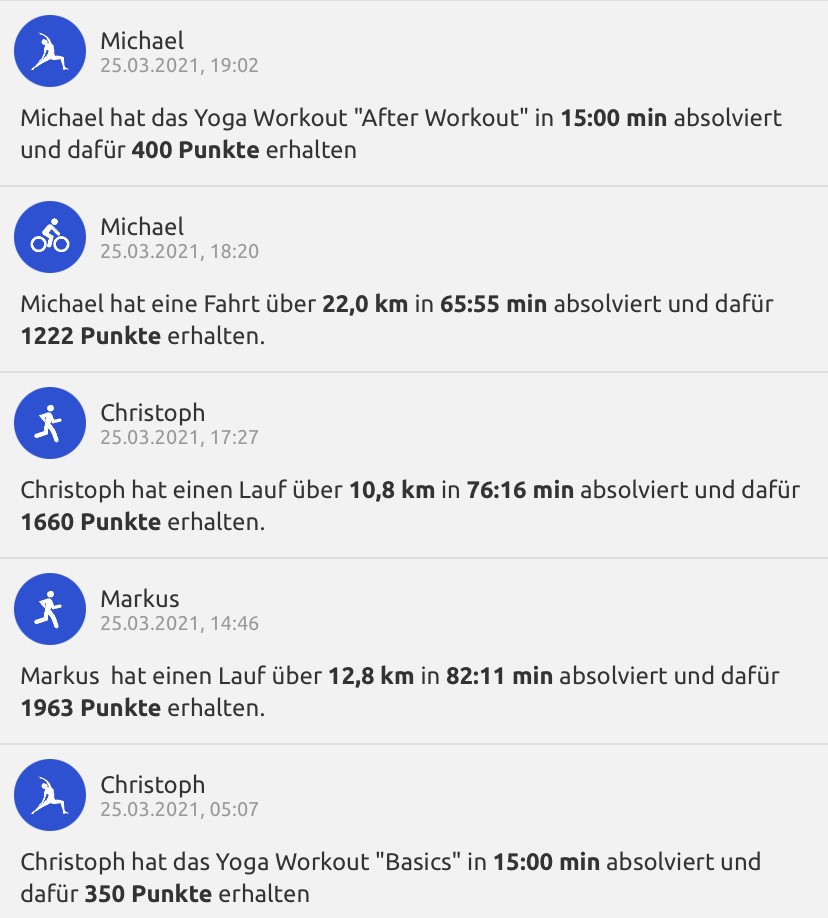Select the timestamp 25.03.2021, 19:02
Viewport: 828px width, 918px height.
[178, 67]
